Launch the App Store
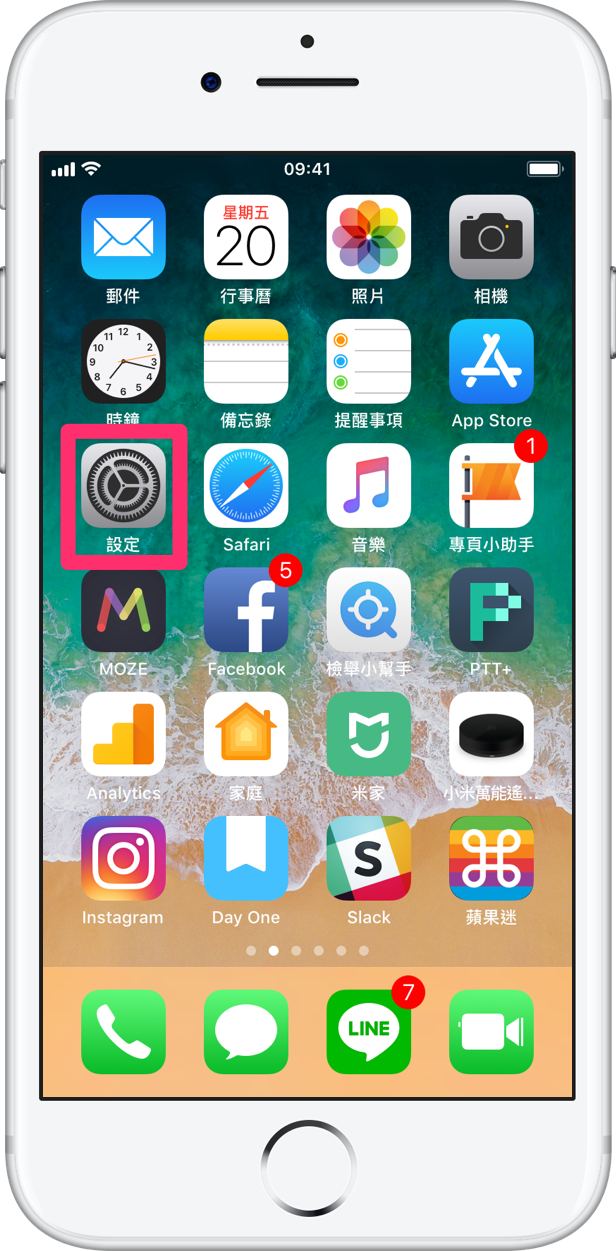616x1251 pixels. coord(491,361)
